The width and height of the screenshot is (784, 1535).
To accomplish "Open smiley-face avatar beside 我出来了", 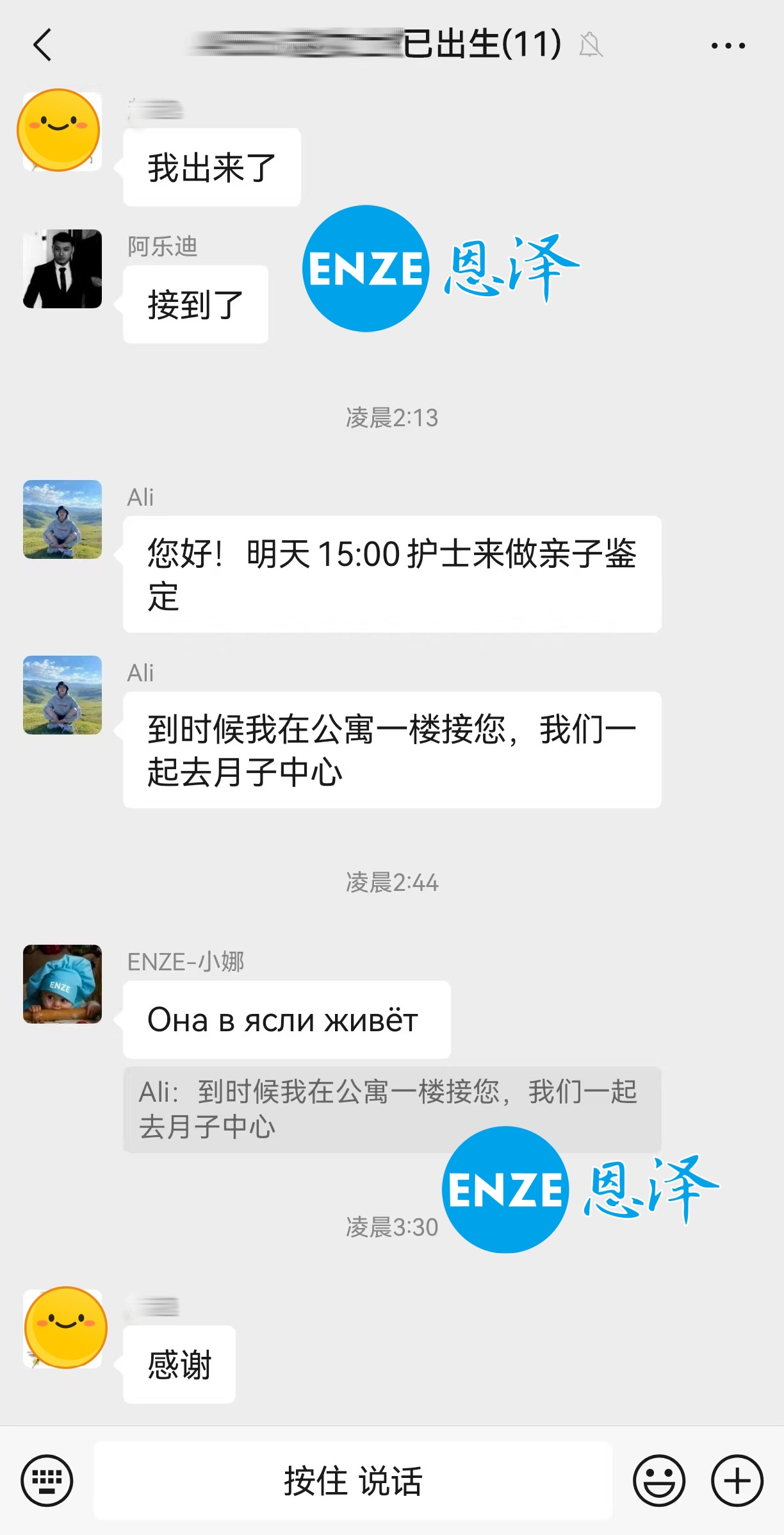I will pyautogui.click(x=60, y=131).
